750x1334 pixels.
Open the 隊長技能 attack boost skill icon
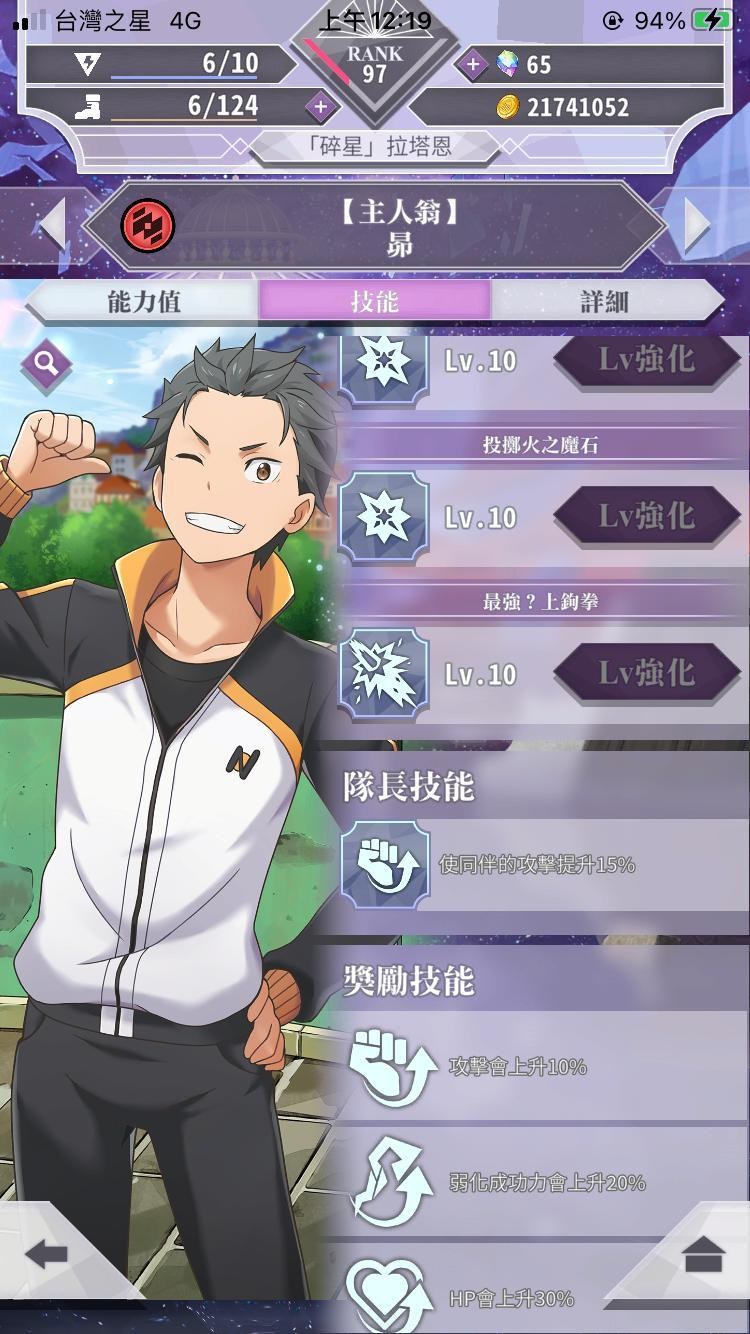point(385,864)
